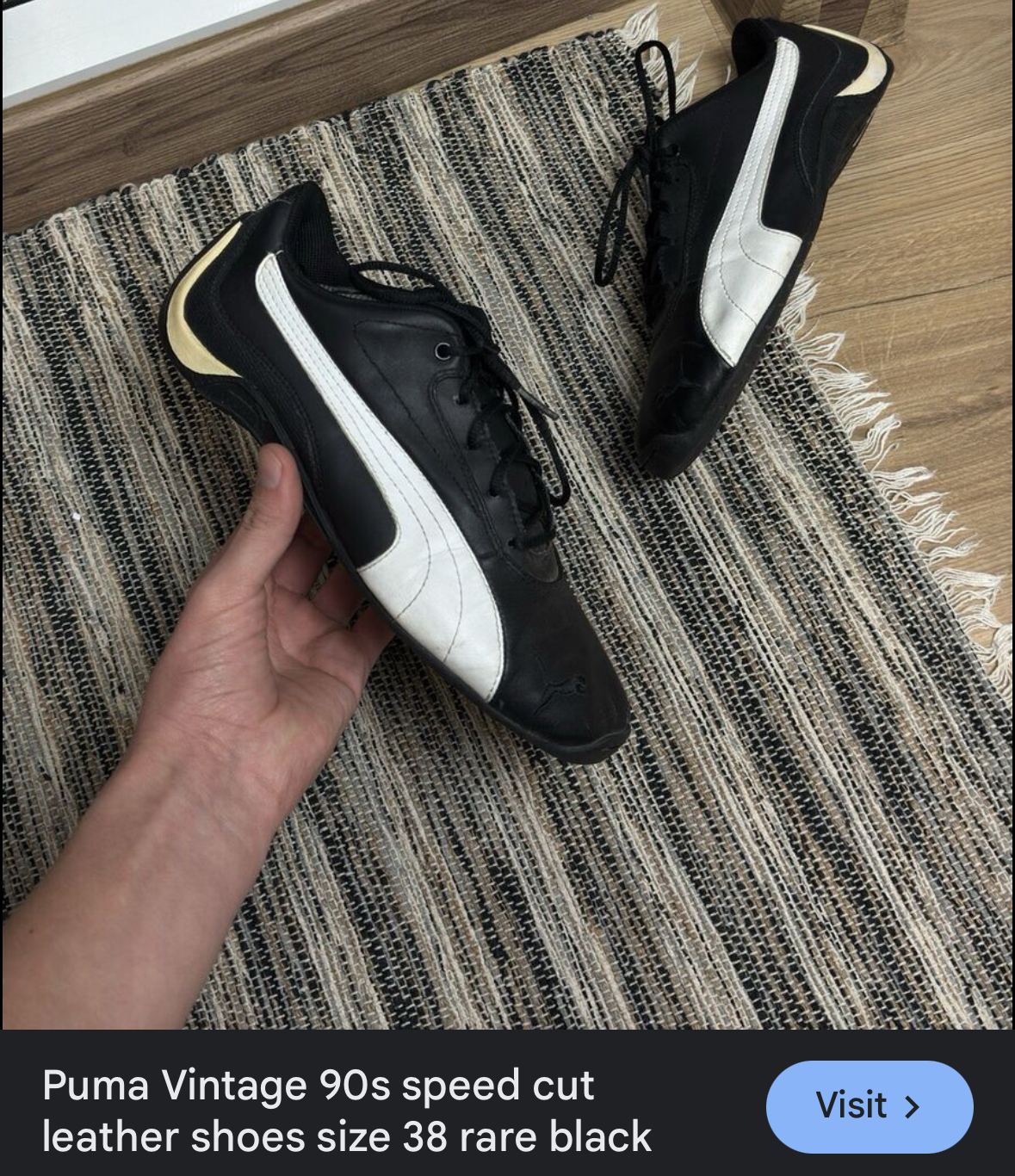Open the Puma shoes photo
The image size is (1015, 1176).
point(506,515)
